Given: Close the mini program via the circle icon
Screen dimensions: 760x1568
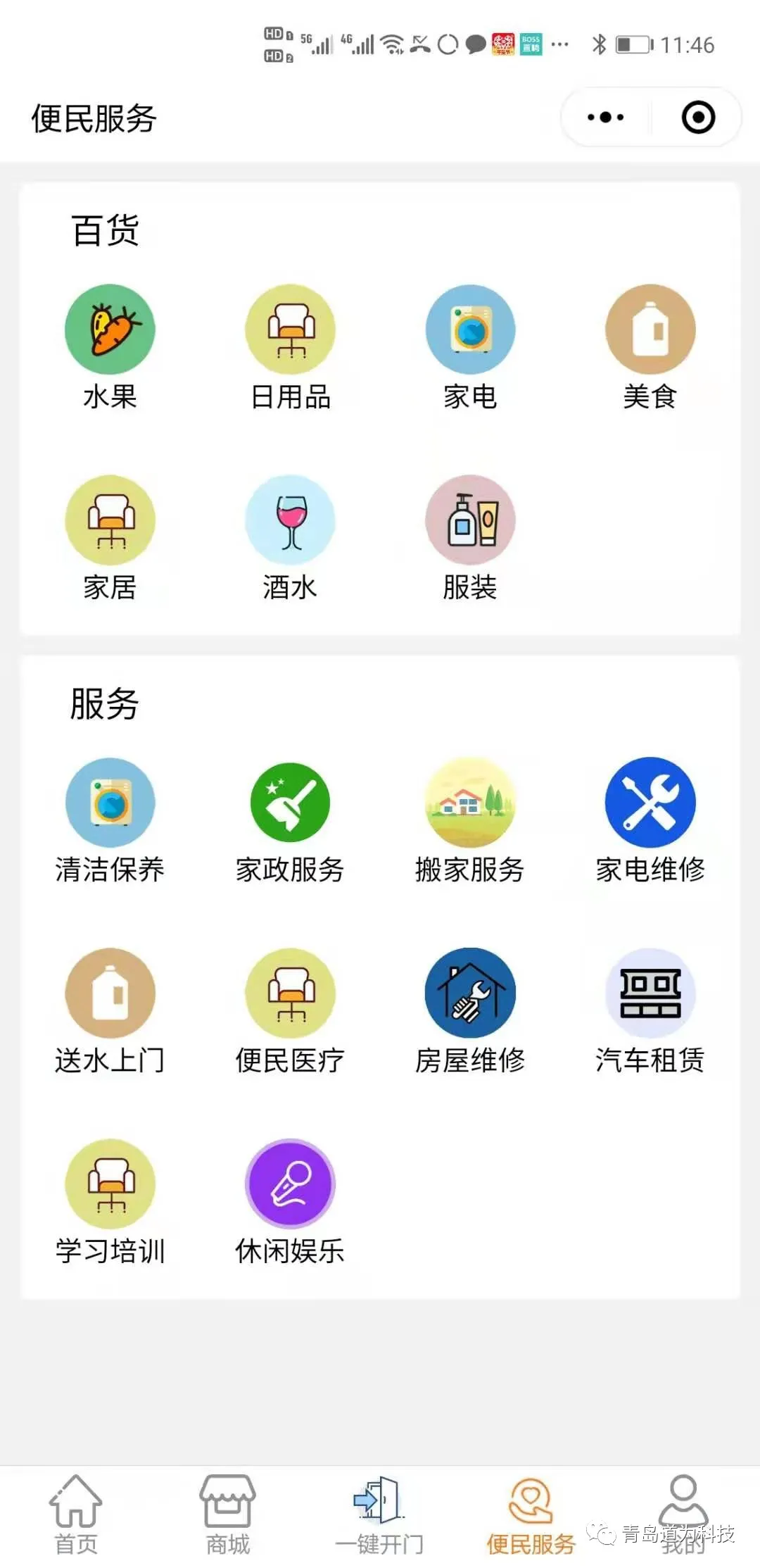Looking at the screenshot, I should 698,118.
